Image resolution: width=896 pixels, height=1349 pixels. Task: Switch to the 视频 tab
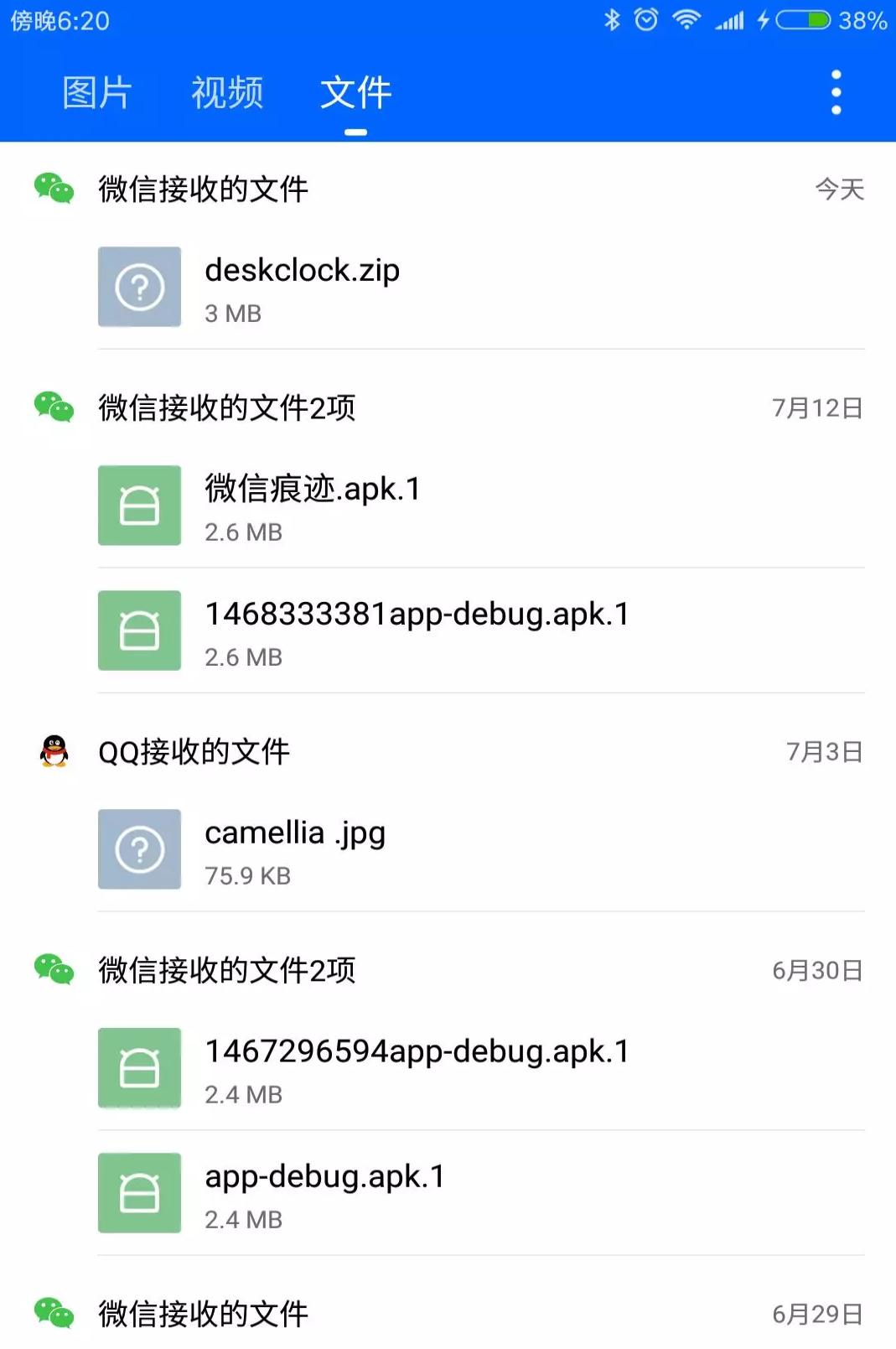coord(227,92)
